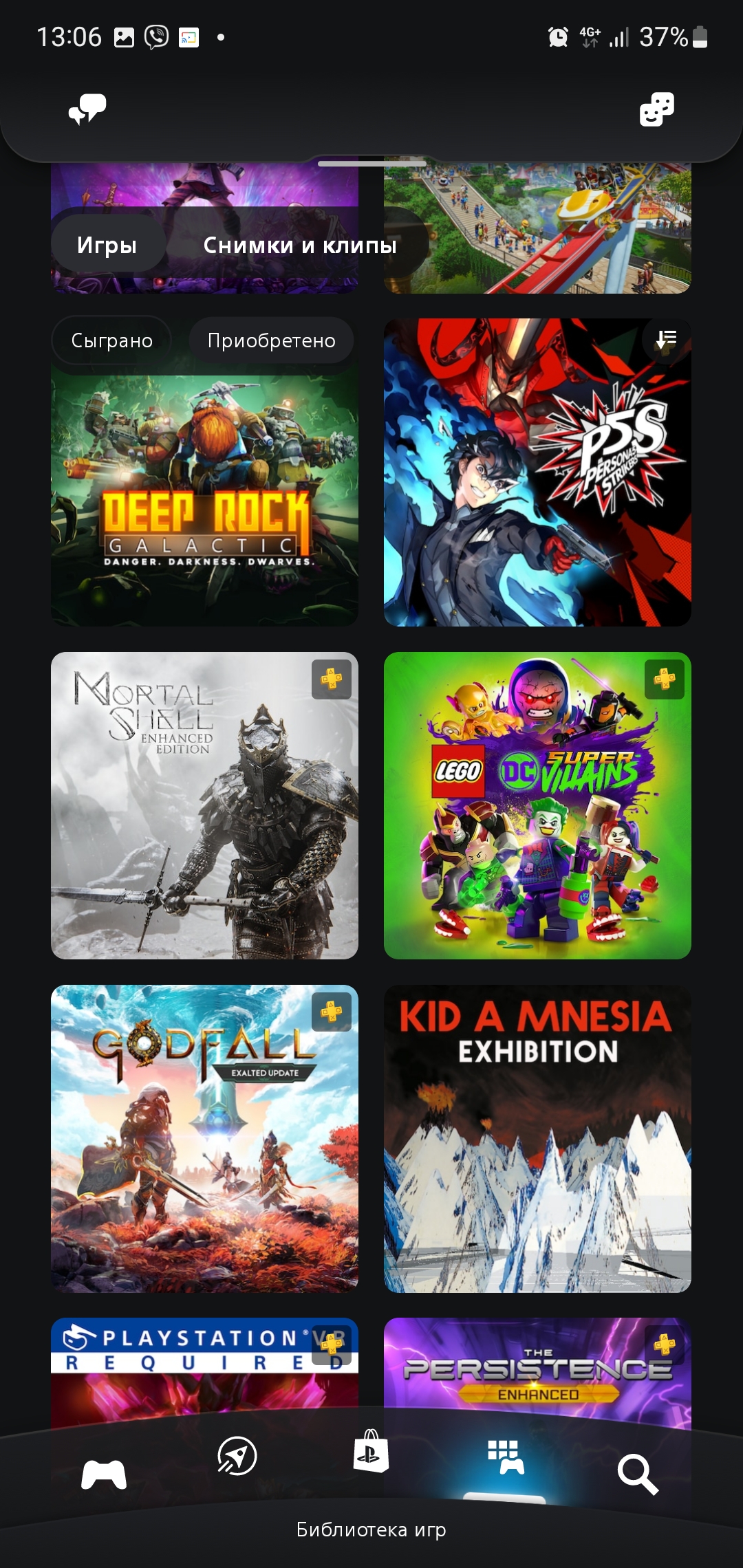Open Godfall Exalted Update tile
743x1568 pixels.
click(204, 1139)
